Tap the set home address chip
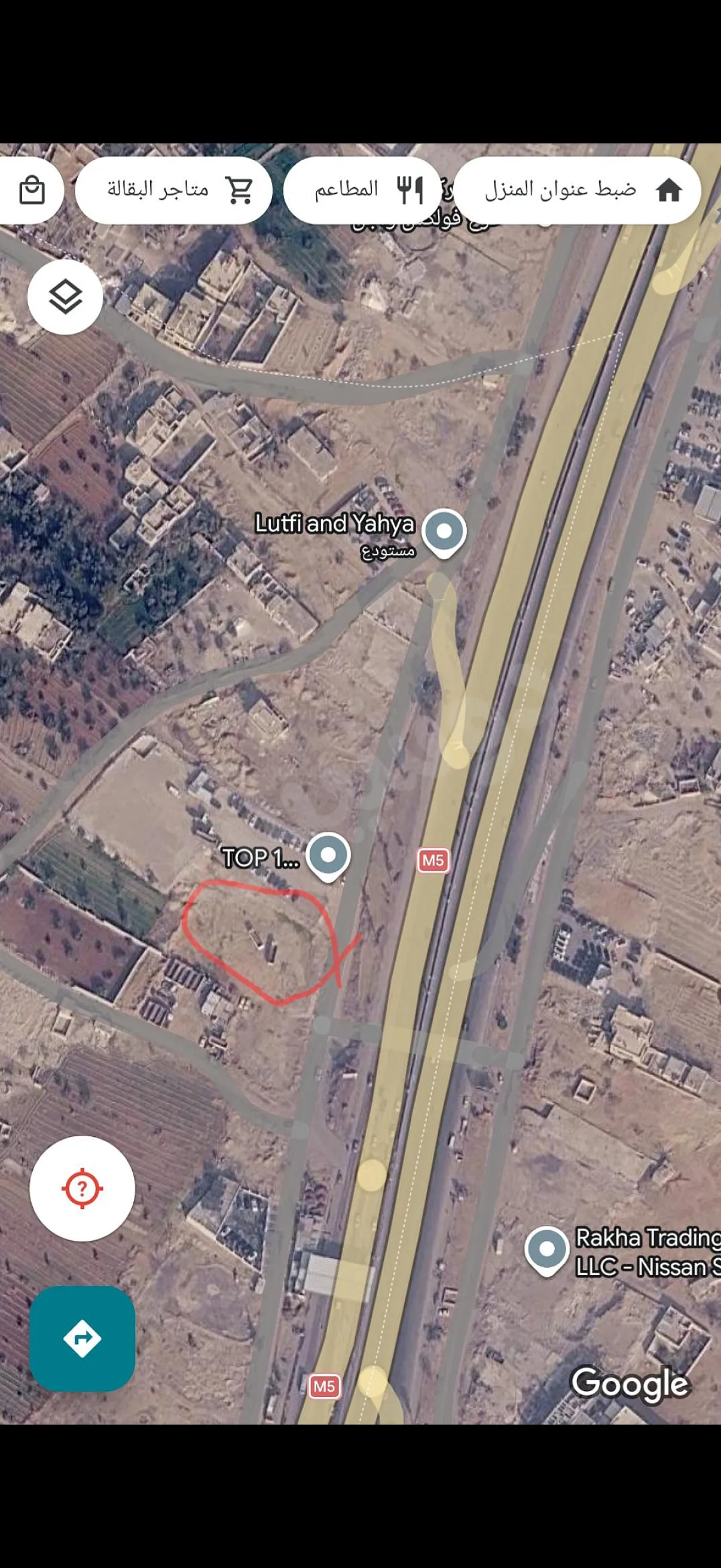This screenshot has width=721, height=1568. pyautogui.click(x=578, y=191)
